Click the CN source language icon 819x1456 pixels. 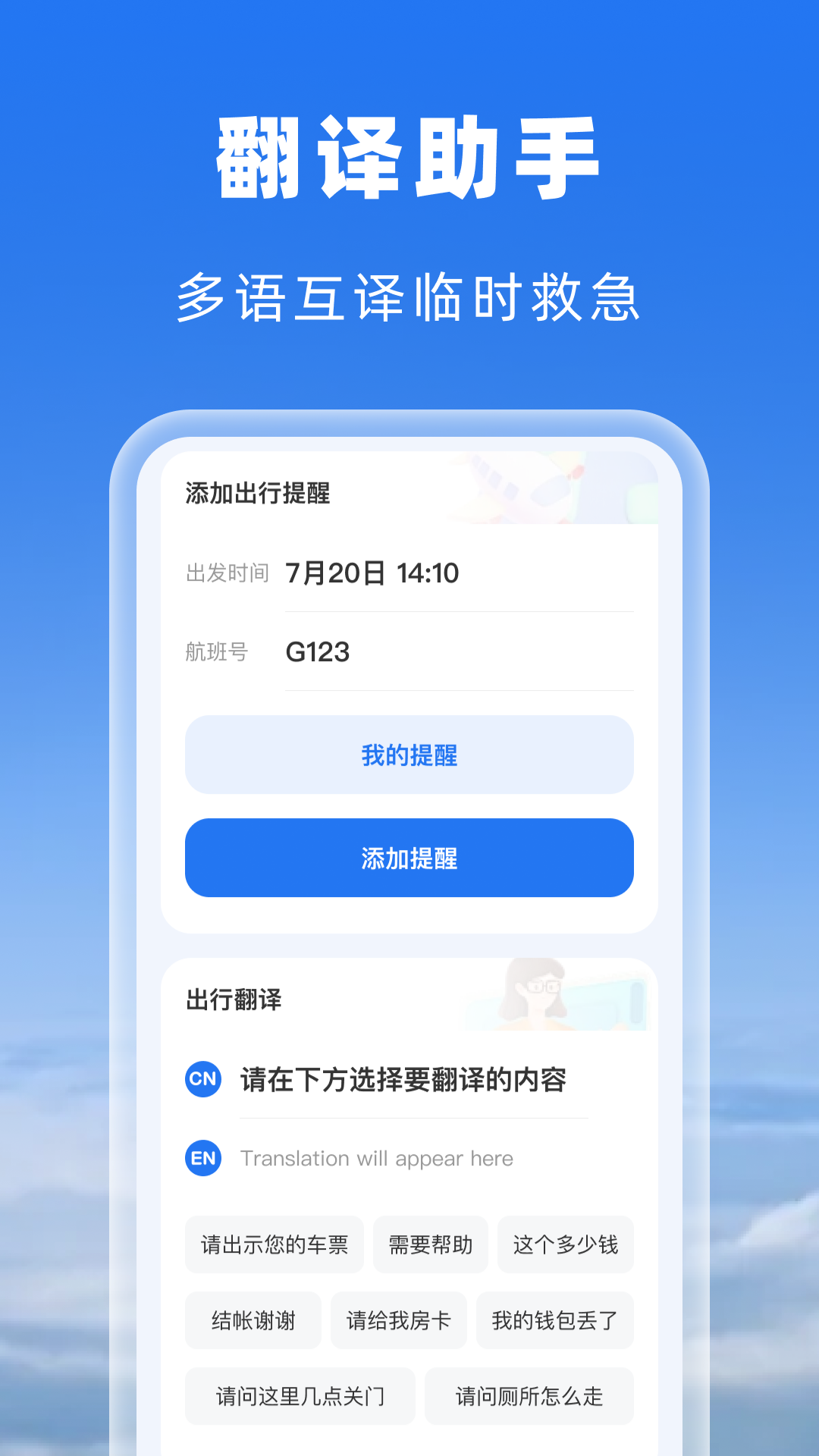point(202,1081)
